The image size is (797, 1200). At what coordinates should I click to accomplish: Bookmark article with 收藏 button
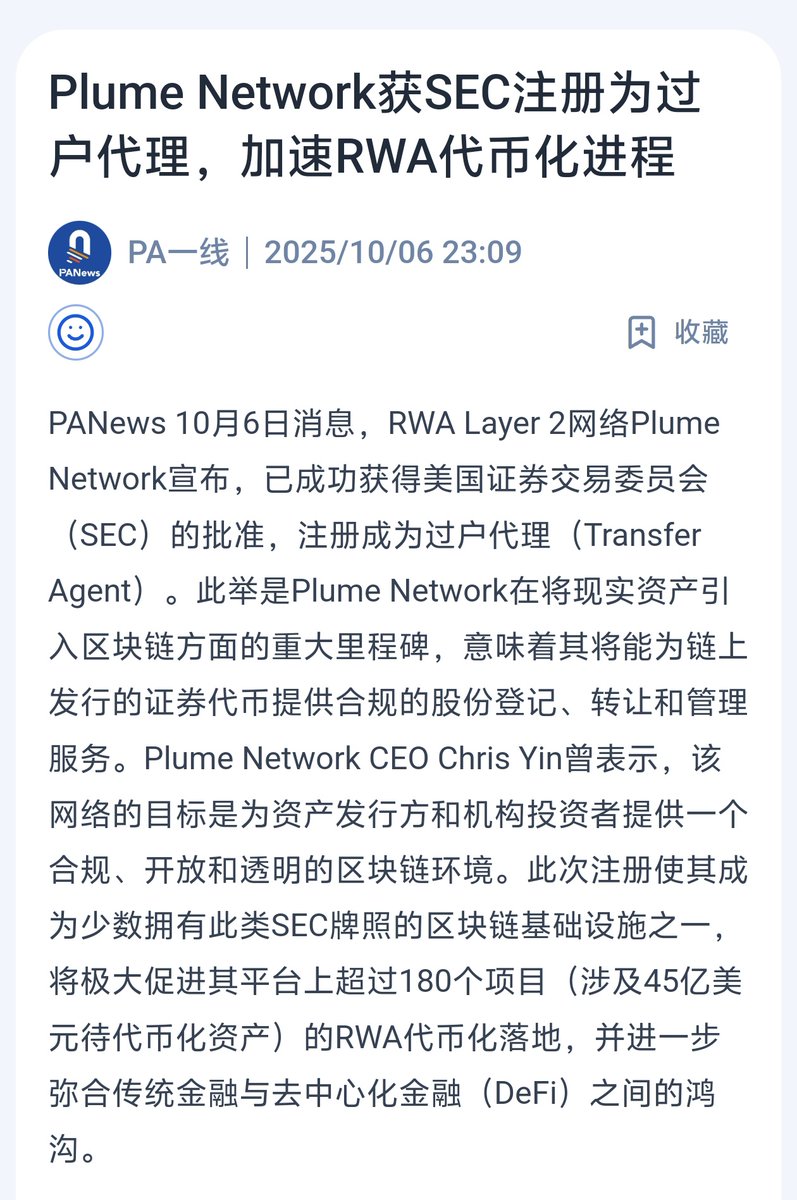(678, 332)
